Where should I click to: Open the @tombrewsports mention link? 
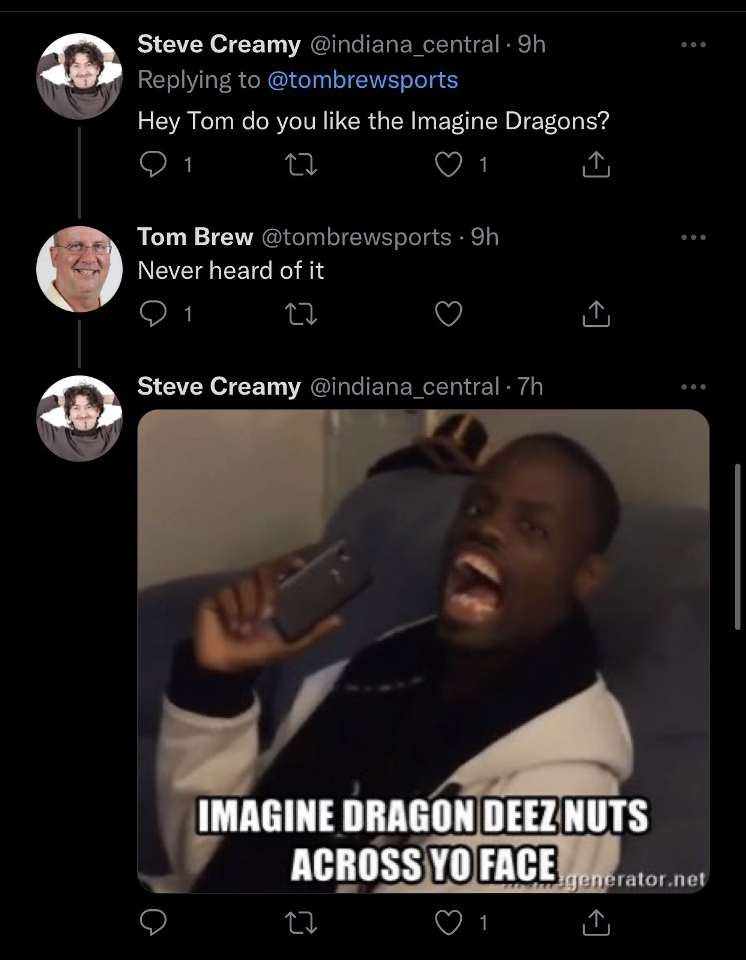363,80
